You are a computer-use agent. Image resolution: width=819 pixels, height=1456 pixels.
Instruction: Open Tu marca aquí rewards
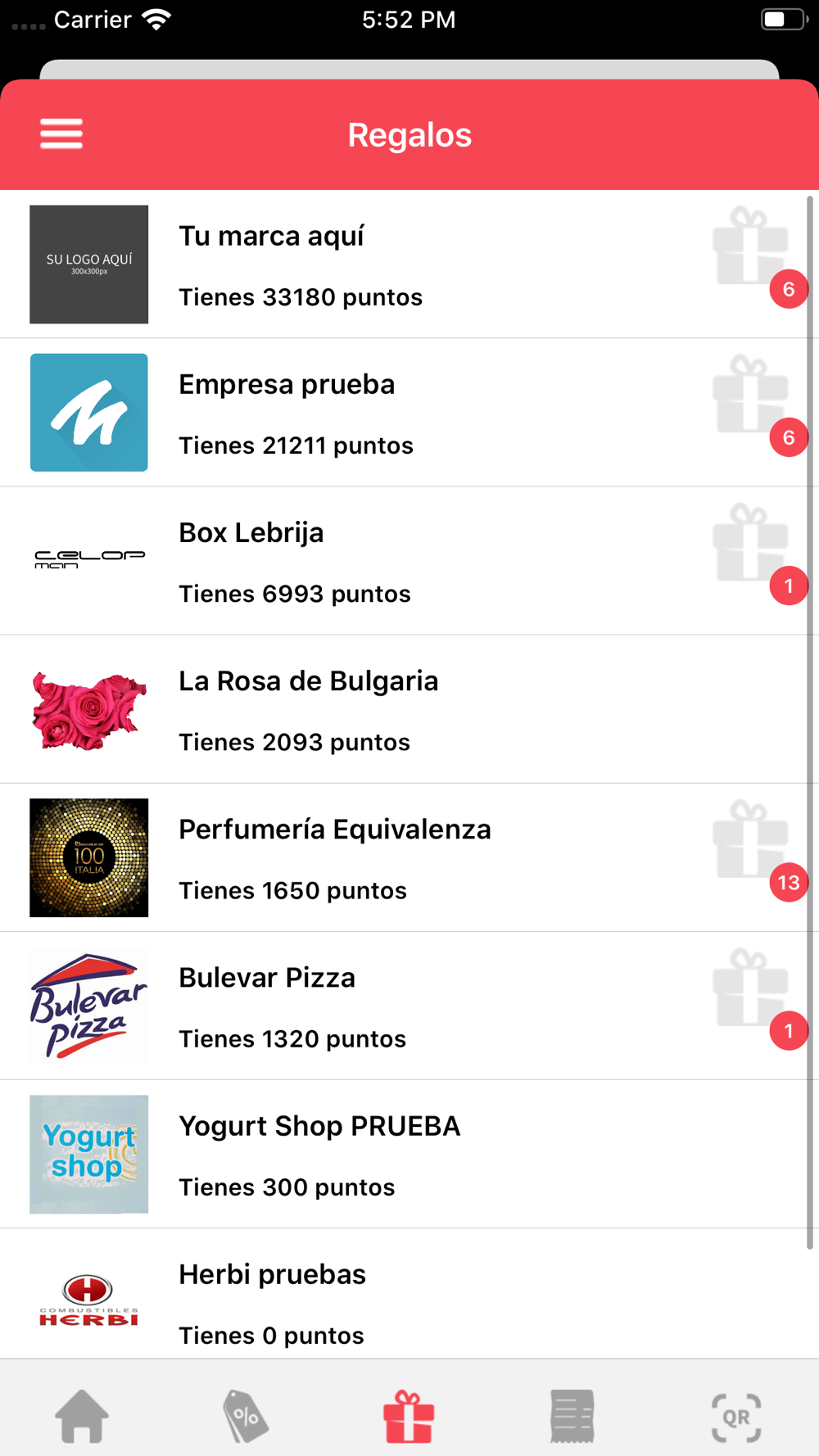[x=409, y=265]
